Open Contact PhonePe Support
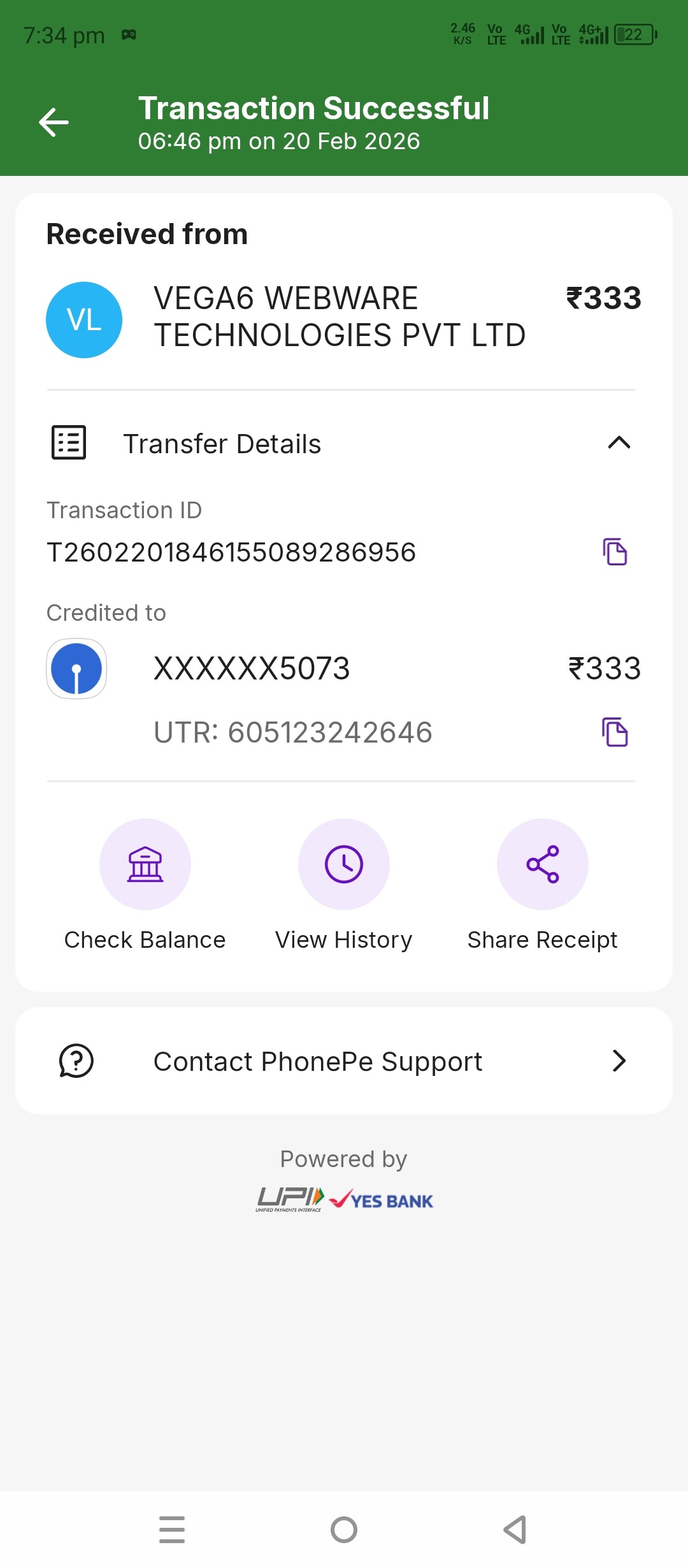 click(x=319, y=1060)
